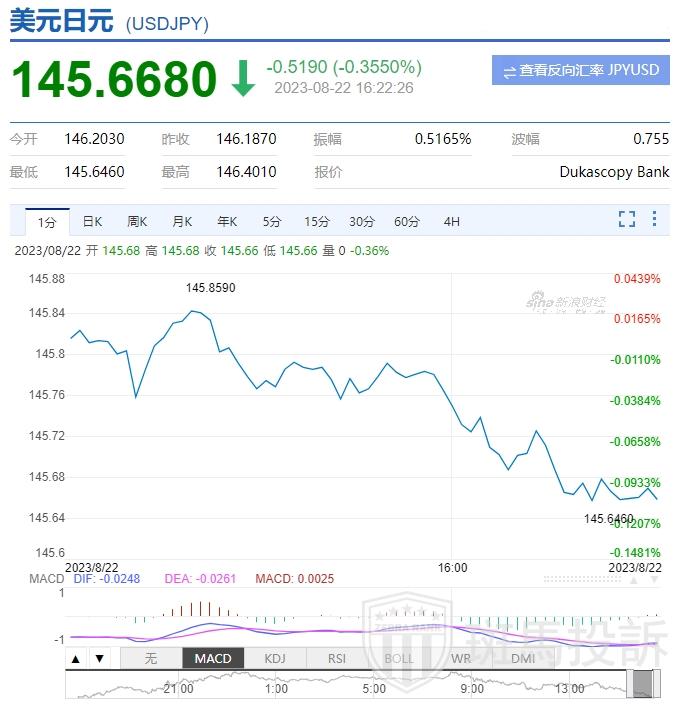Show the DMI indicator

click(523, 658)
